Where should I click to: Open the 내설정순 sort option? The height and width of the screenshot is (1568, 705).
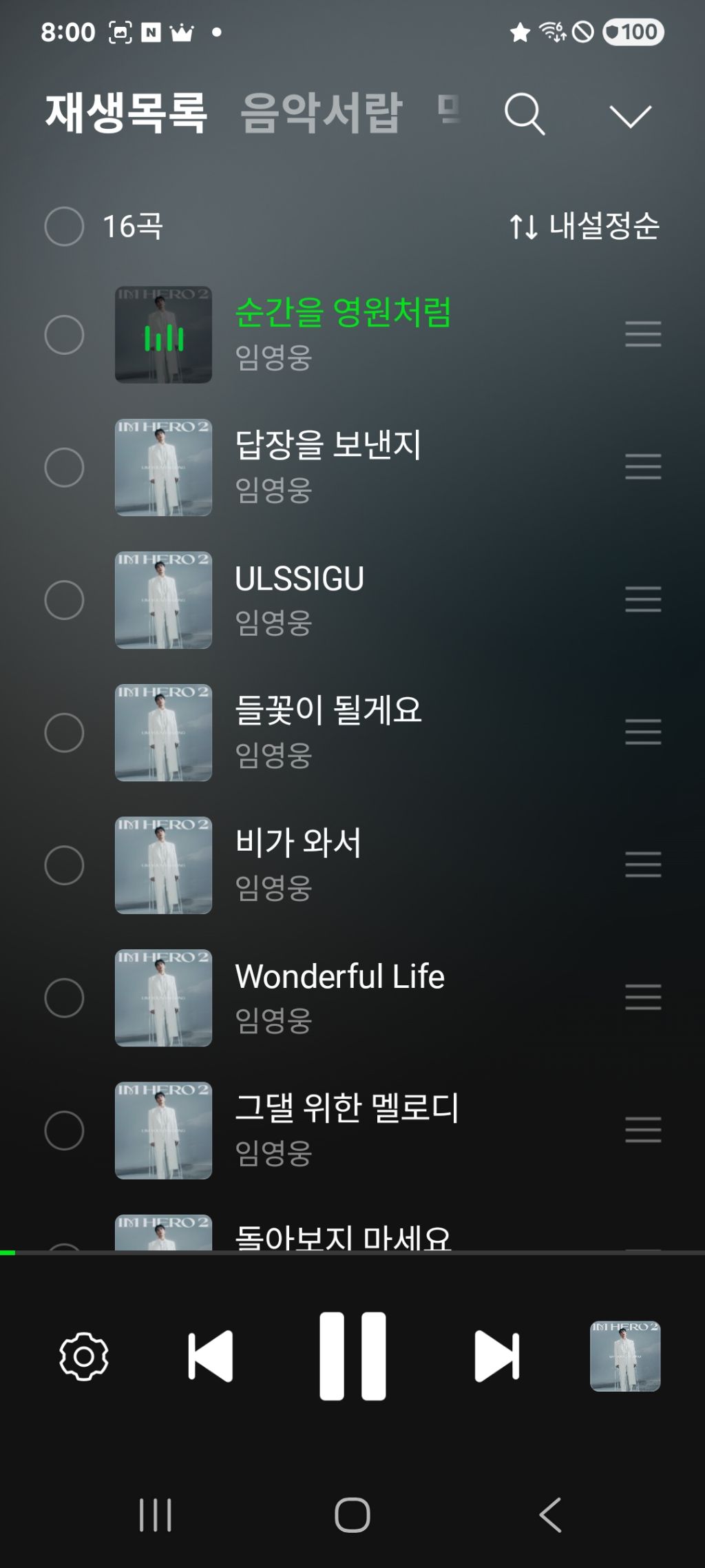pos(584,226)
